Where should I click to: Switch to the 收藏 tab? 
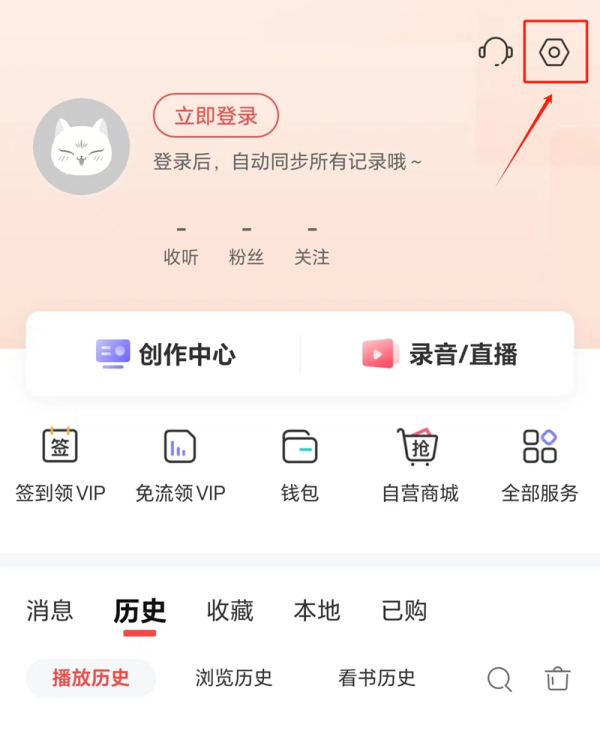[x=230, y=611]
